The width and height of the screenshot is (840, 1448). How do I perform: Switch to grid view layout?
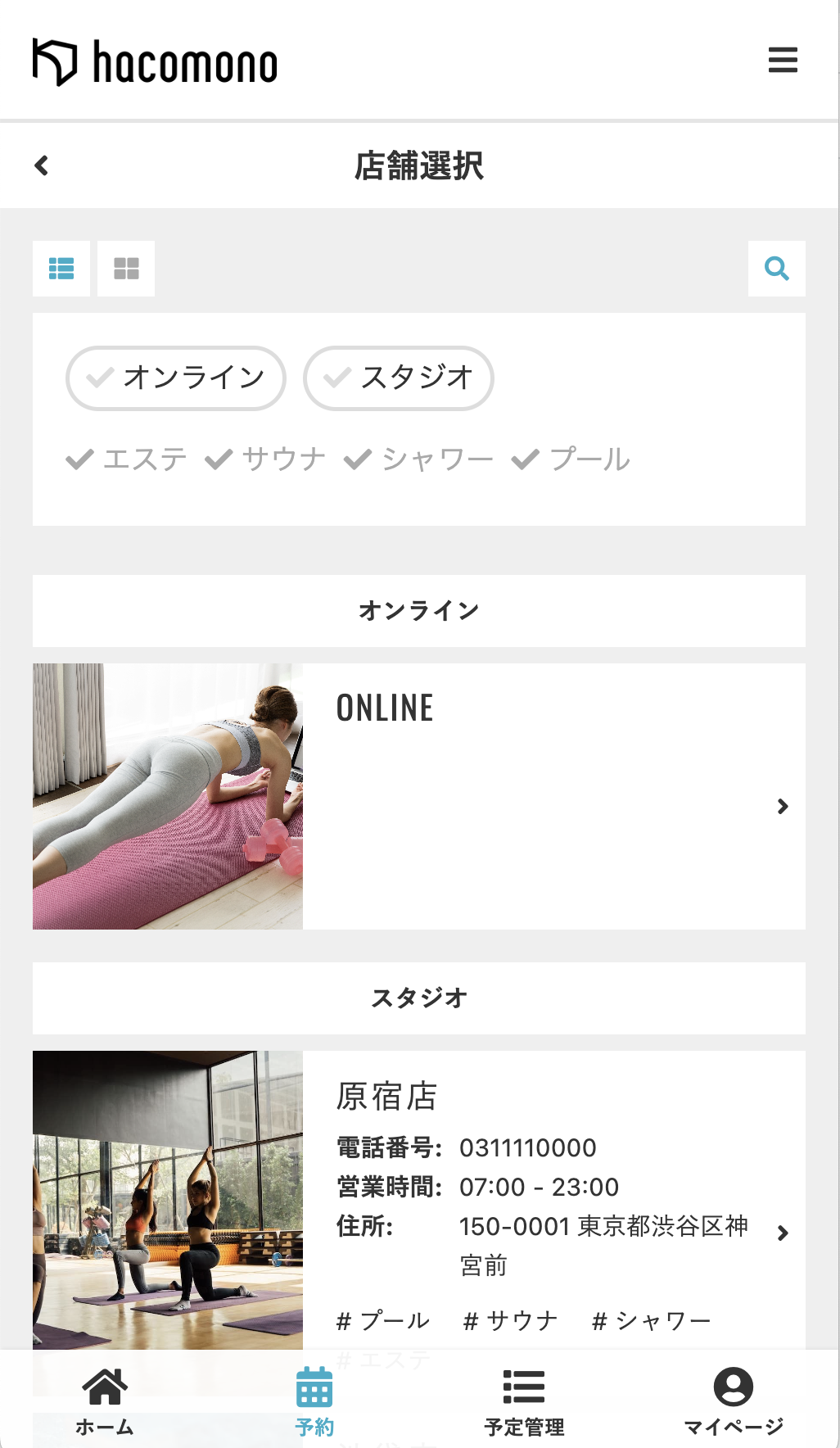click(126, 269)
